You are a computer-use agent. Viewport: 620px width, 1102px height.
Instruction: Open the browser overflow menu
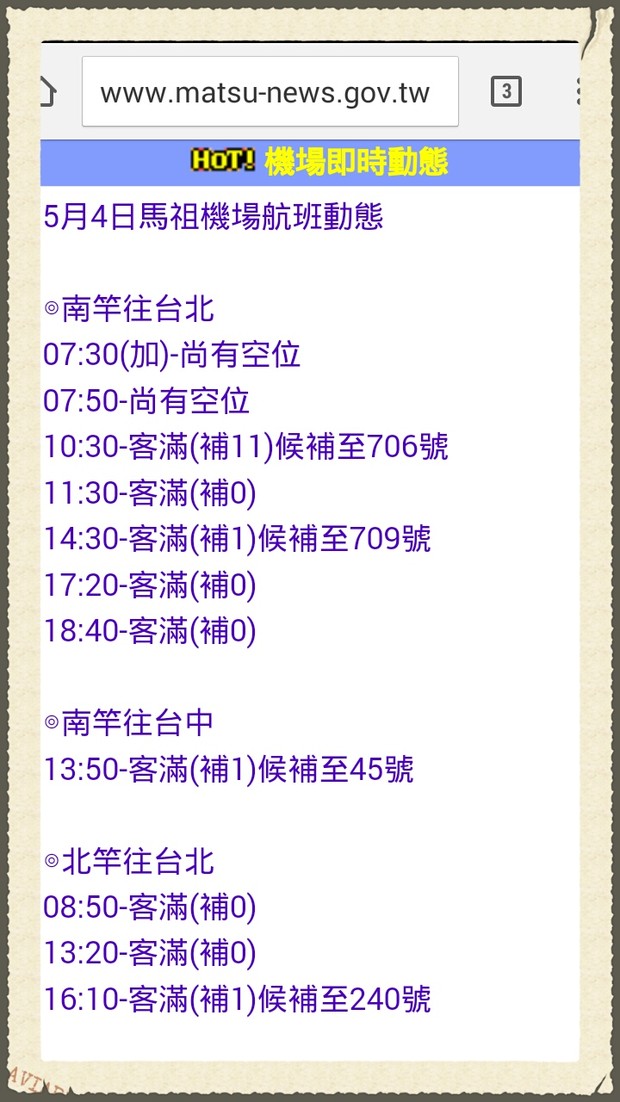577,92
